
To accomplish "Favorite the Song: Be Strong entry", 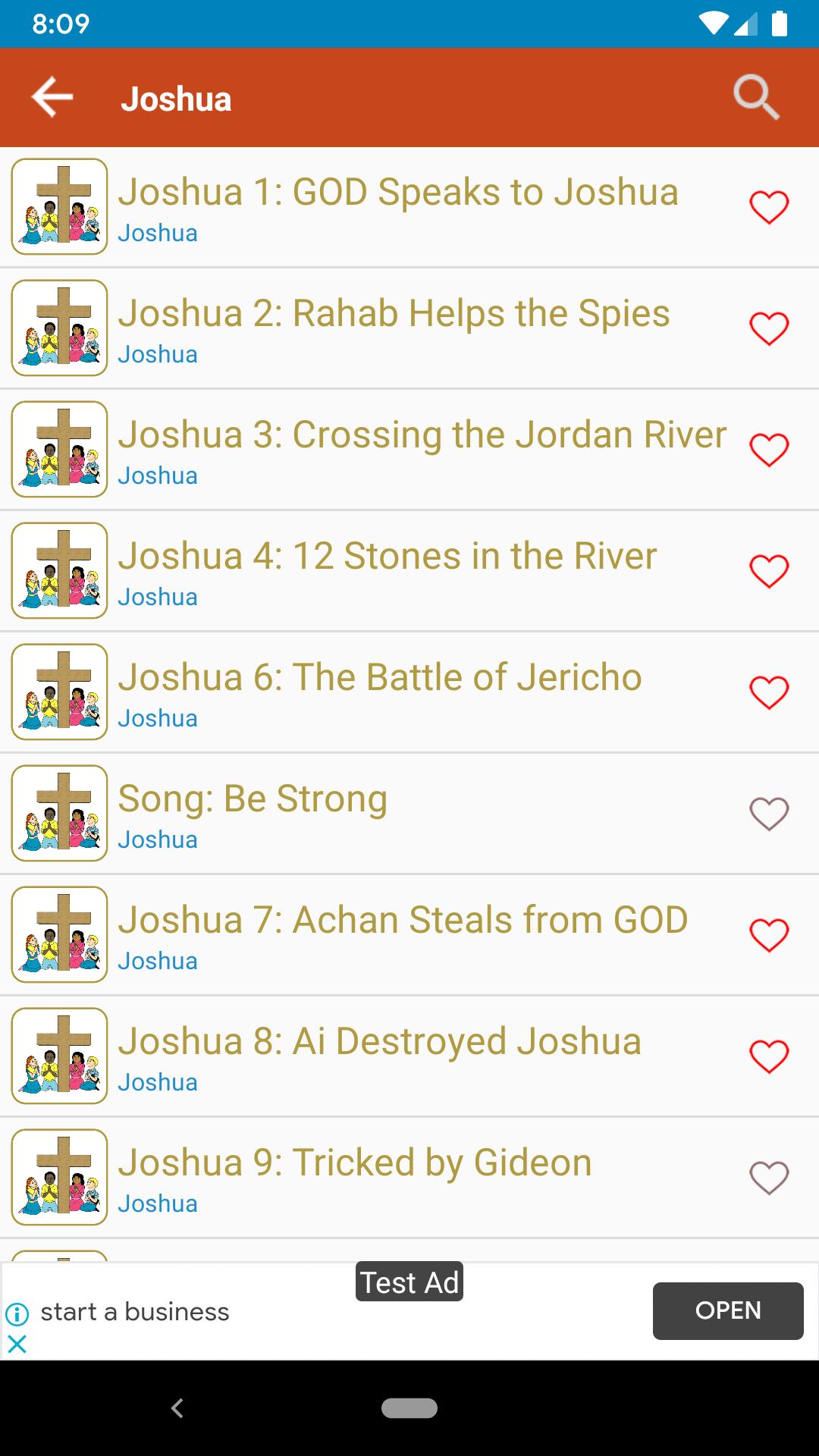I will click(x=767, y=812).
